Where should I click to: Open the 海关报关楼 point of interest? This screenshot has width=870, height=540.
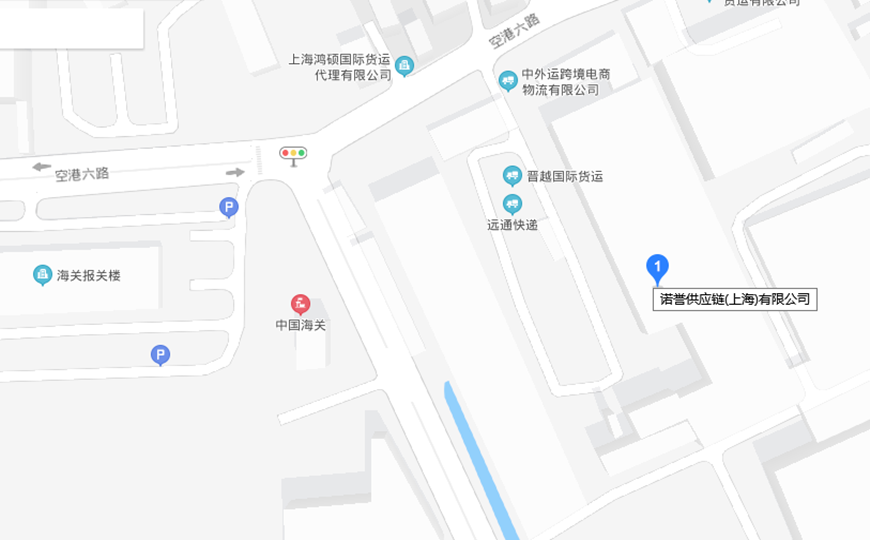click(42, 274)
